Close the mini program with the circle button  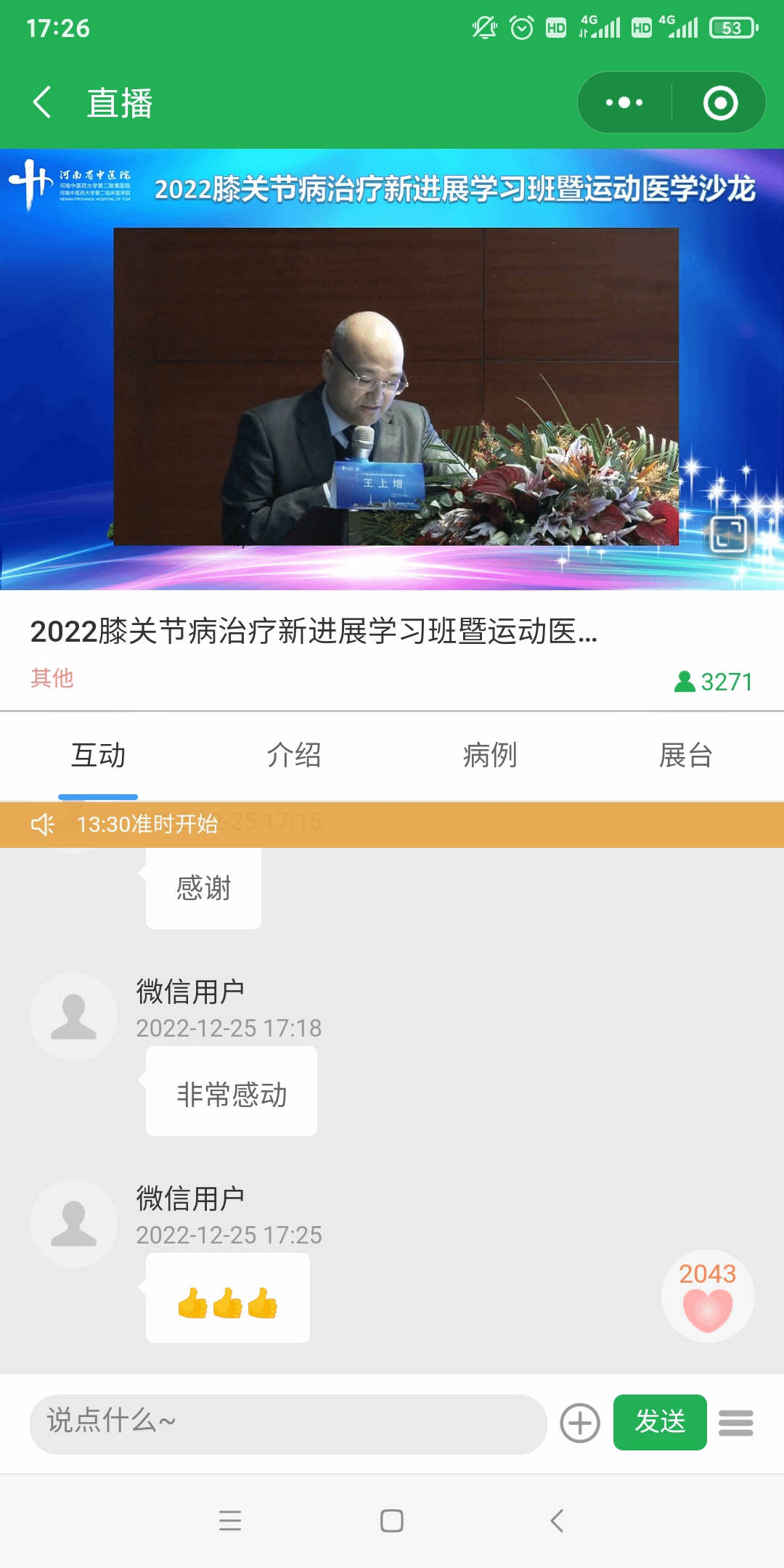(720, 102)
